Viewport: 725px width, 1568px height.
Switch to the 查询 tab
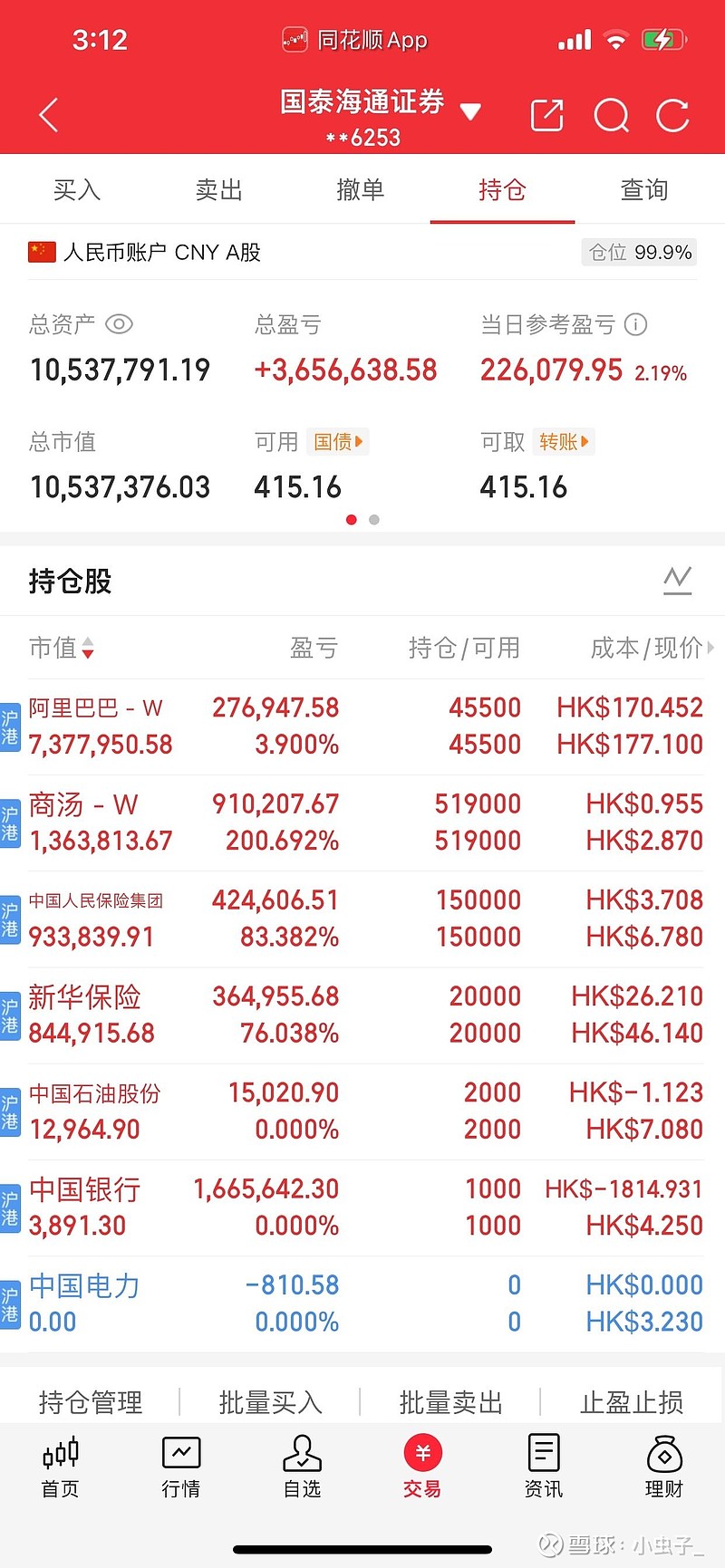pyautogui.click(x=644, y=190)
